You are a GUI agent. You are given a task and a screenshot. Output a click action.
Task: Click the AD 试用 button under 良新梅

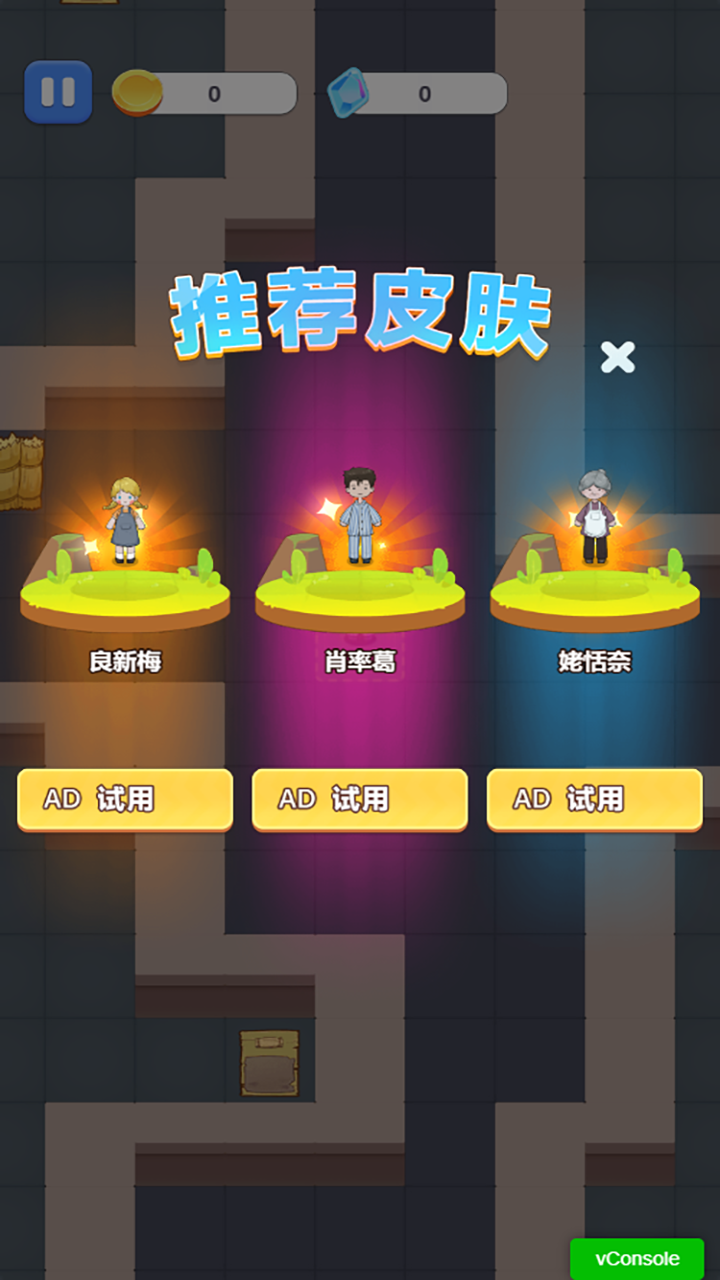tap(124, 800)
